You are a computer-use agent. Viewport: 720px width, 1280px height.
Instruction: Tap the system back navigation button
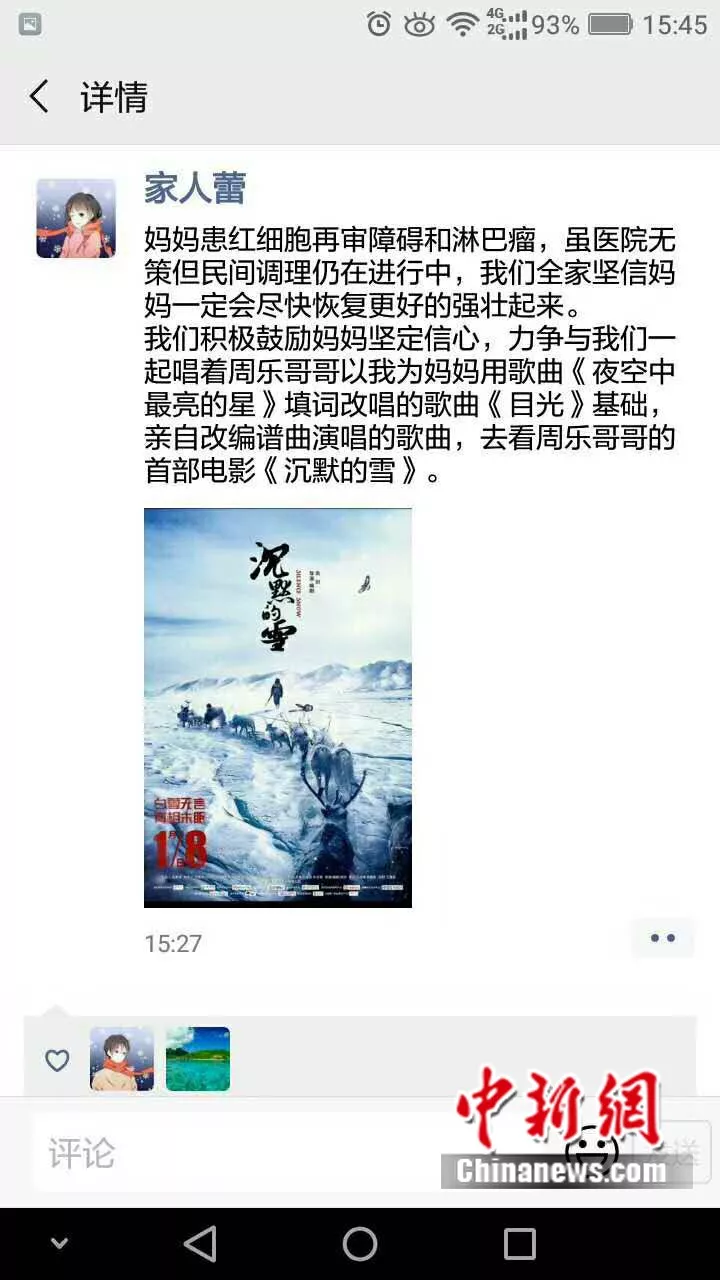tap(200, 1244)
